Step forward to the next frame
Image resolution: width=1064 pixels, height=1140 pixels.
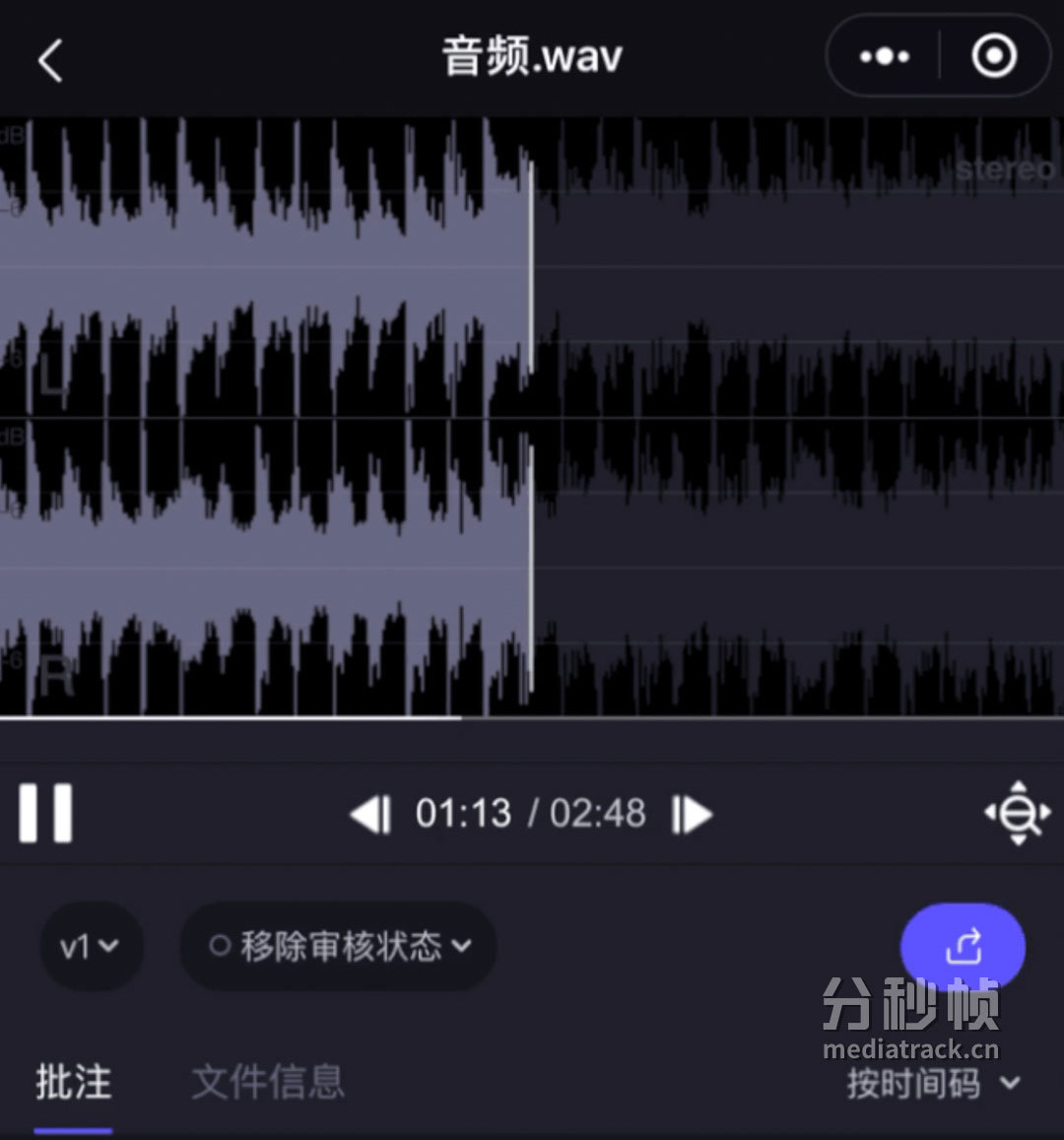tap(692, 814)
